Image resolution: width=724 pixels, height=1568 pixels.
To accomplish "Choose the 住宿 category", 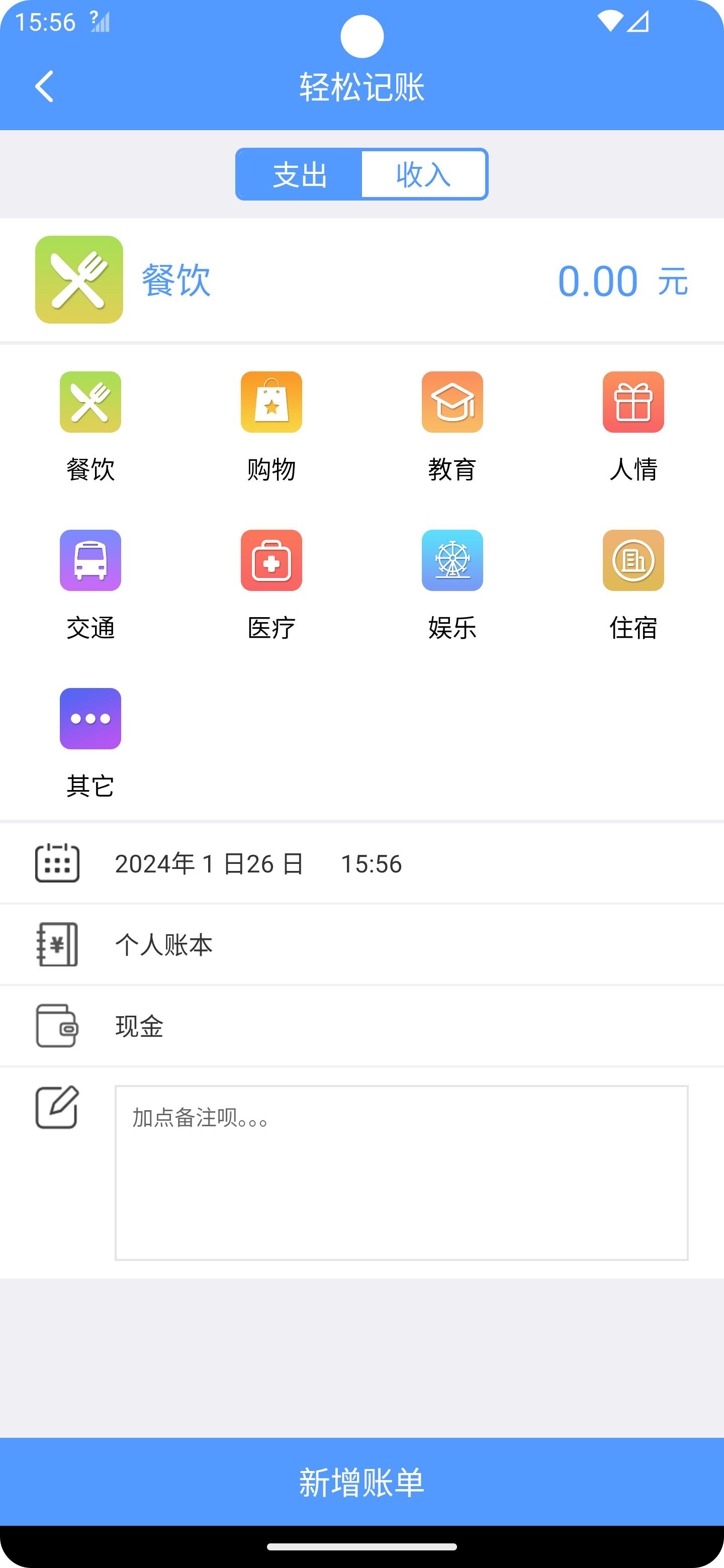I will 632,584.
